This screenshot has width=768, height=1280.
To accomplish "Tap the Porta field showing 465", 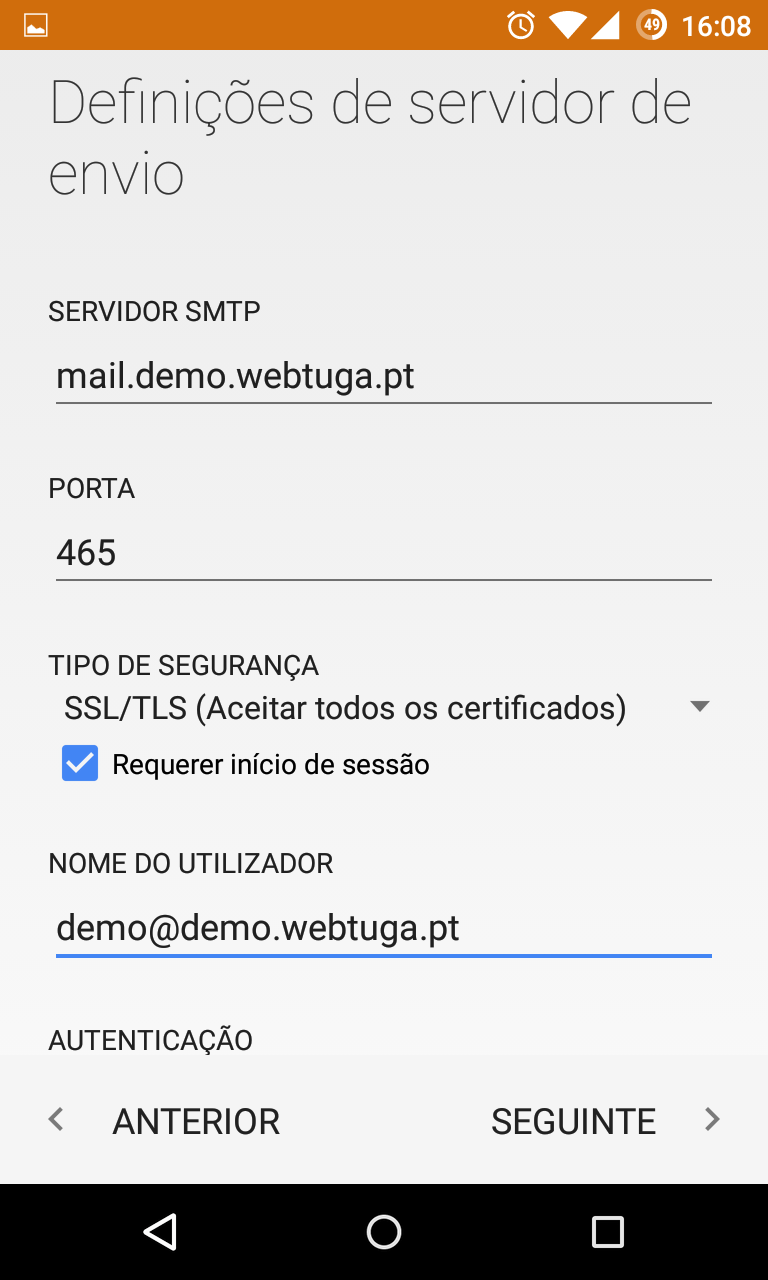I will [383, 553].
